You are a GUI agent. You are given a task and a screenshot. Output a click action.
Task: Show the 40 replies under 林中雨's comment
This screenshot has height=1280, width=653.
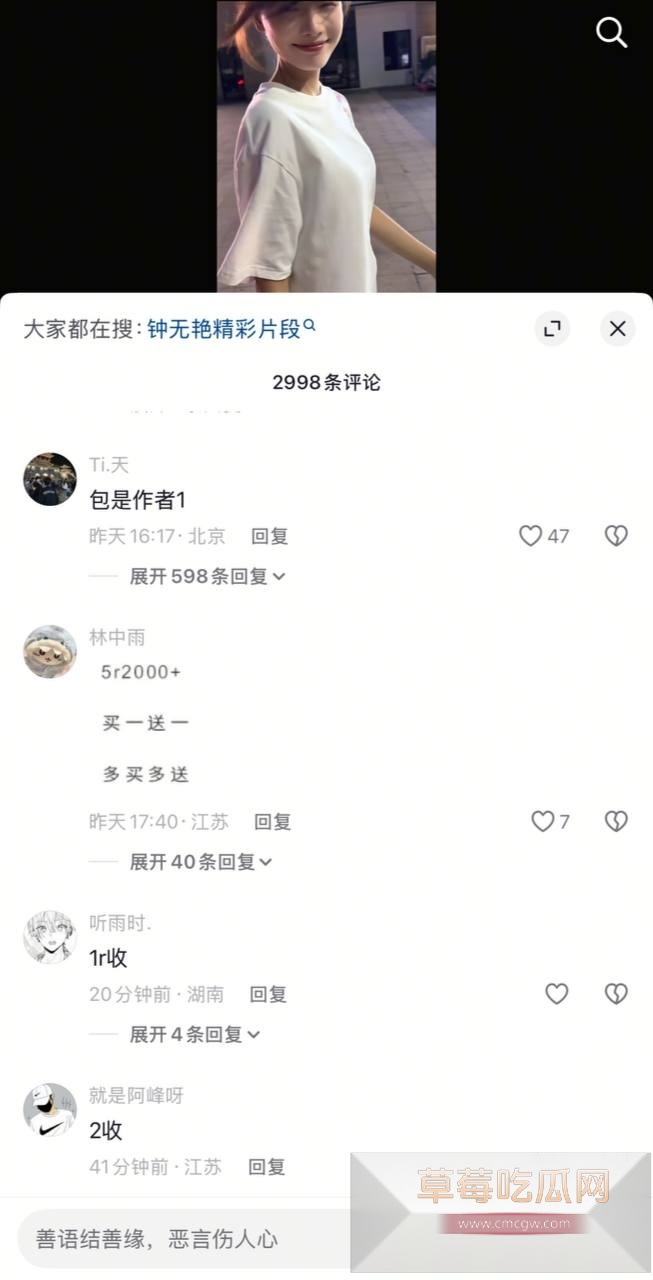tap(200, 861)
